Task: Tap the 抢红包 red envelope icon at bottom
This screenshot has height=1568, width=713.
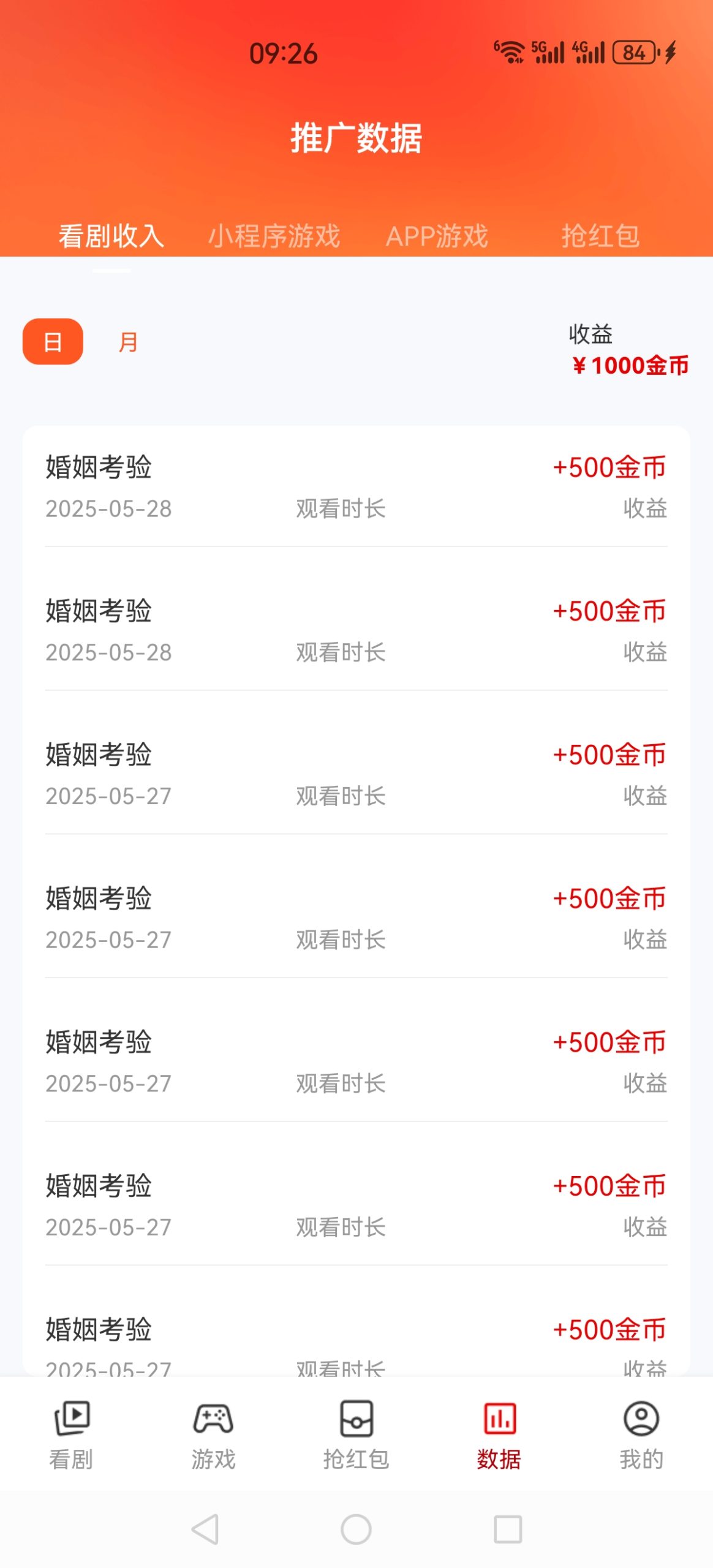Action: pyautogui.click(x=356, y=1422)
